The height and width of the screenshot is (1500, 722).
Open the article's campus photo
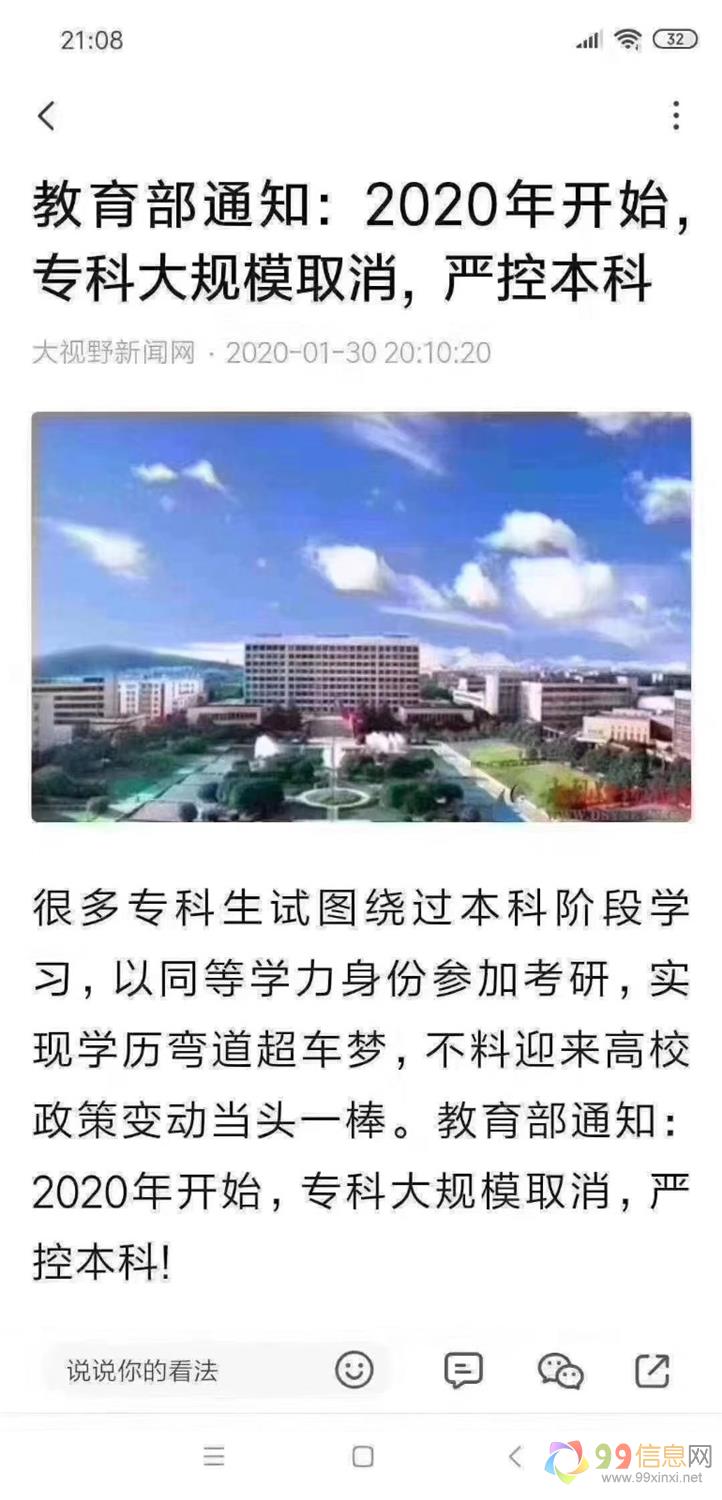coord(361,616)
